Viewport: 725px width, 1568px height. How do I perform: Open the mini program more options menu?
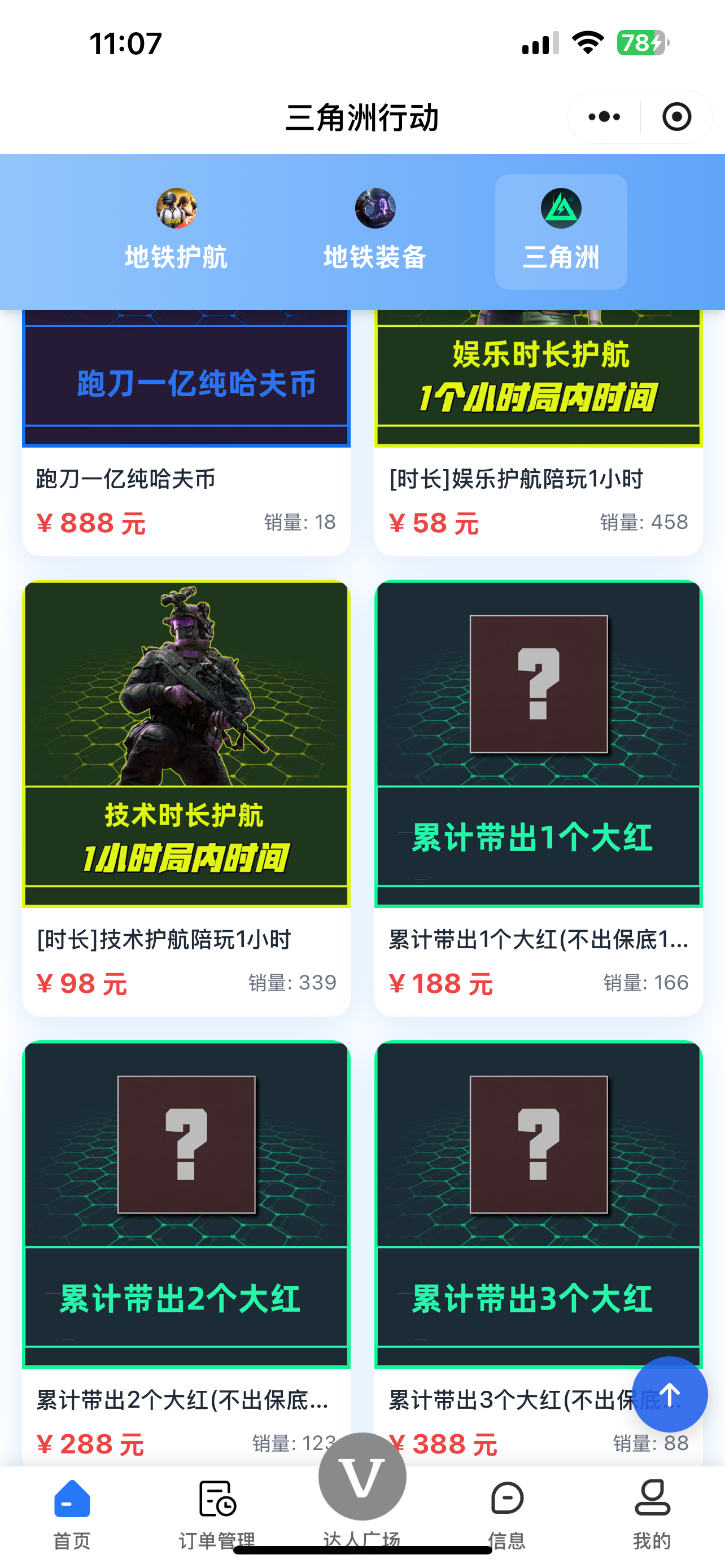click(603, 117)
